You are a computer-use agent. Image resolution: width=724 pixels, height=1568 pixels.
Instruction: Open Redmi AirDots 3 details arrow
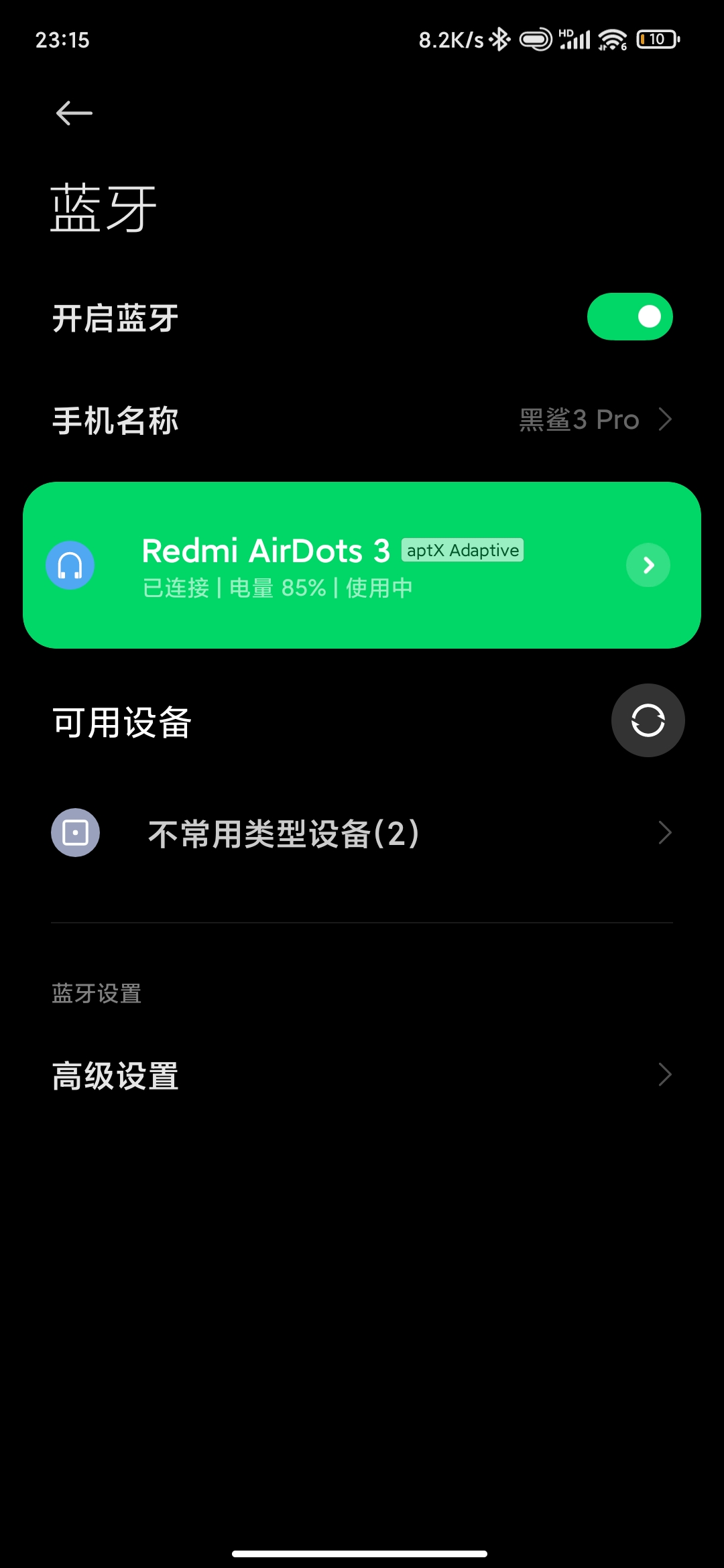(648, 566)
